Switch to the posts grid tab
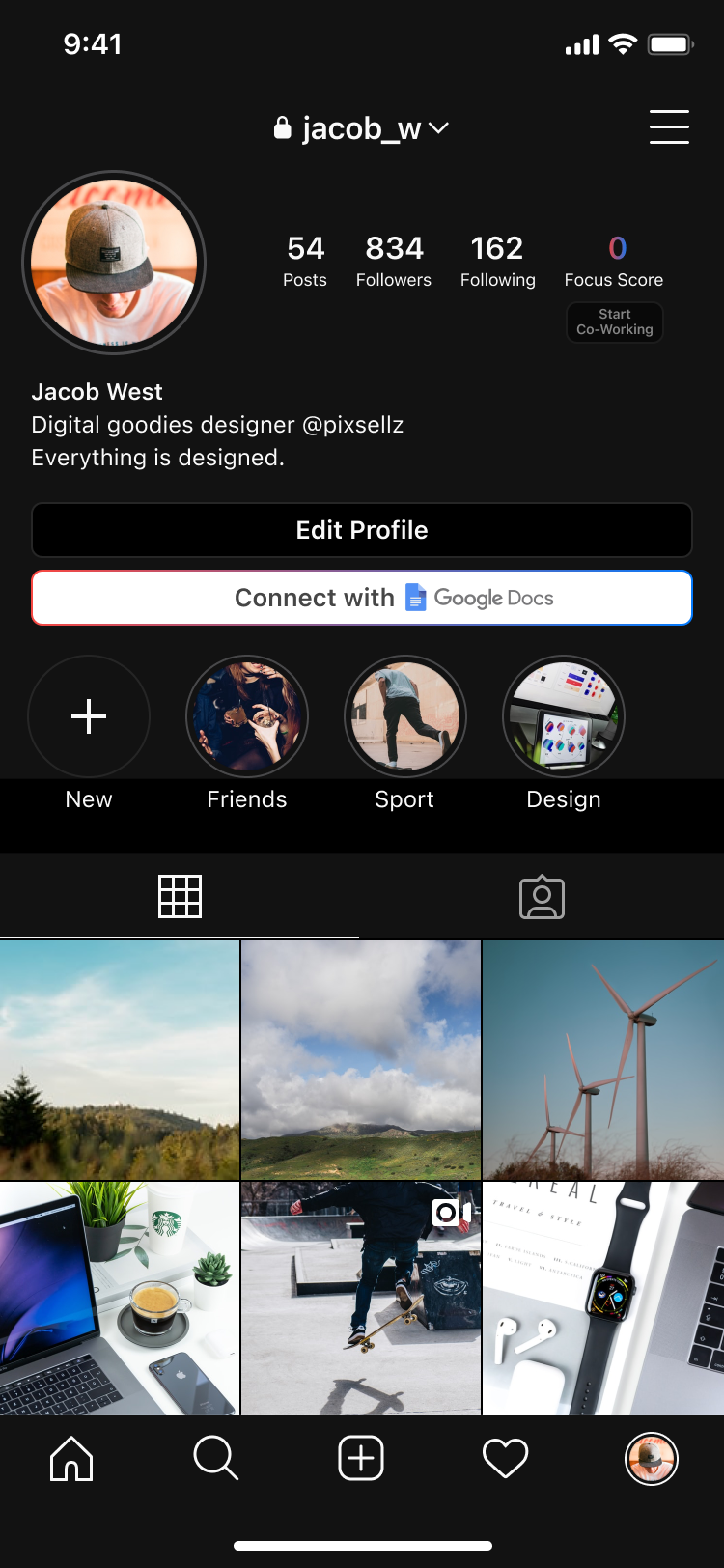 tap(180, 897)
